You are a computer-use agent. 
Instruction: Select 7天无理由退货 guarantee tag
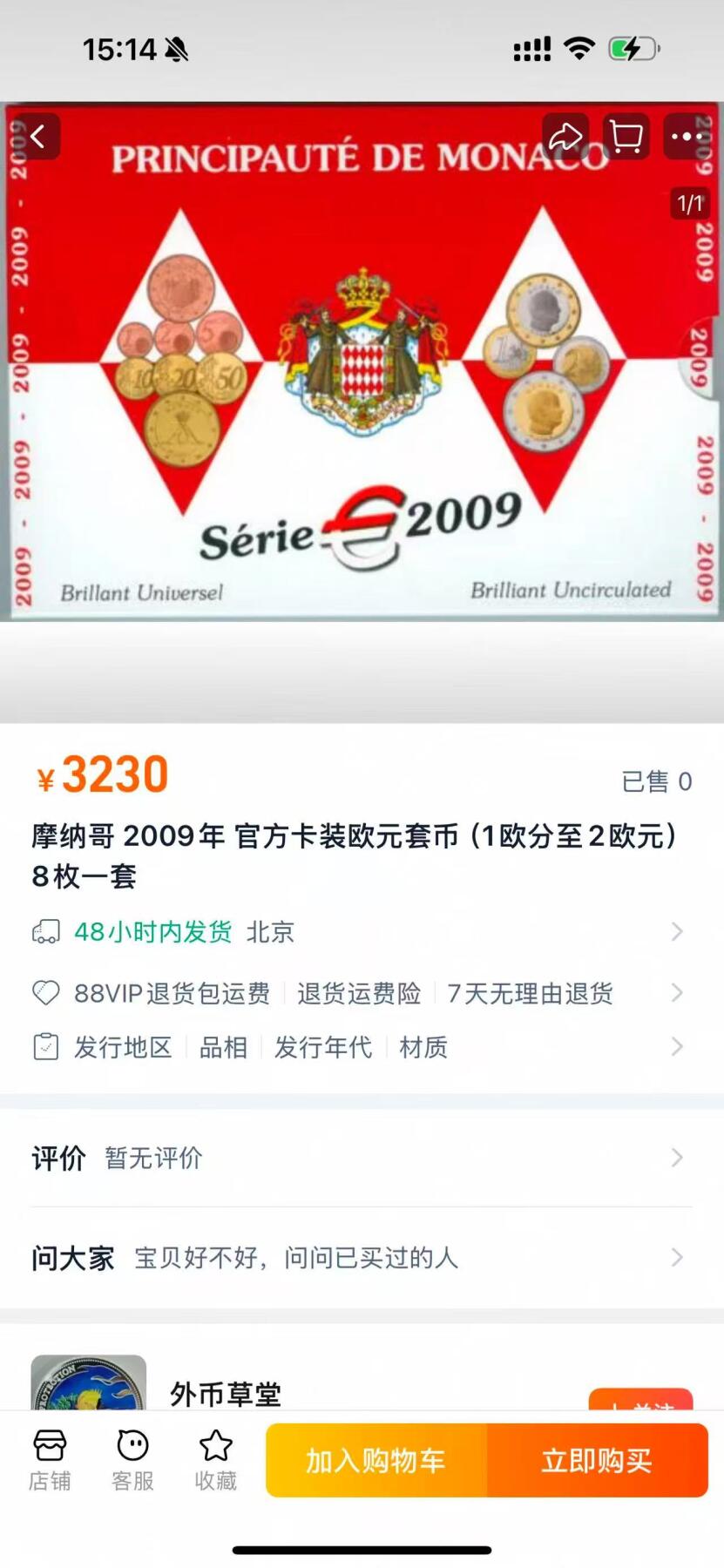[x=531, y=993]
